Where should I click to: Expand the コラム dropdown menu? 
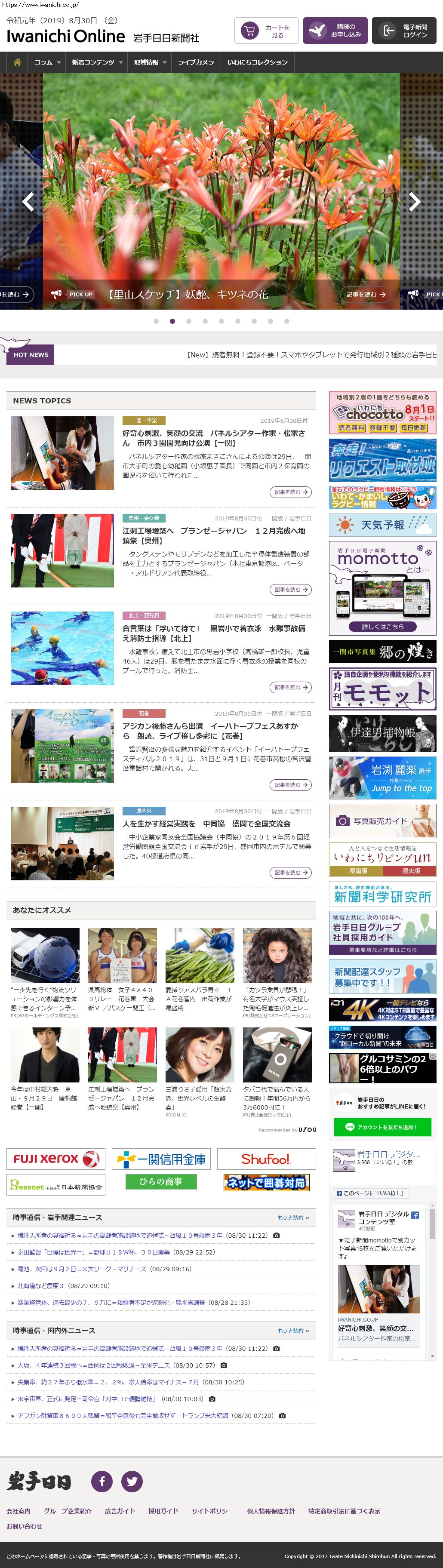pyautogui.click(x=47, y=62)
